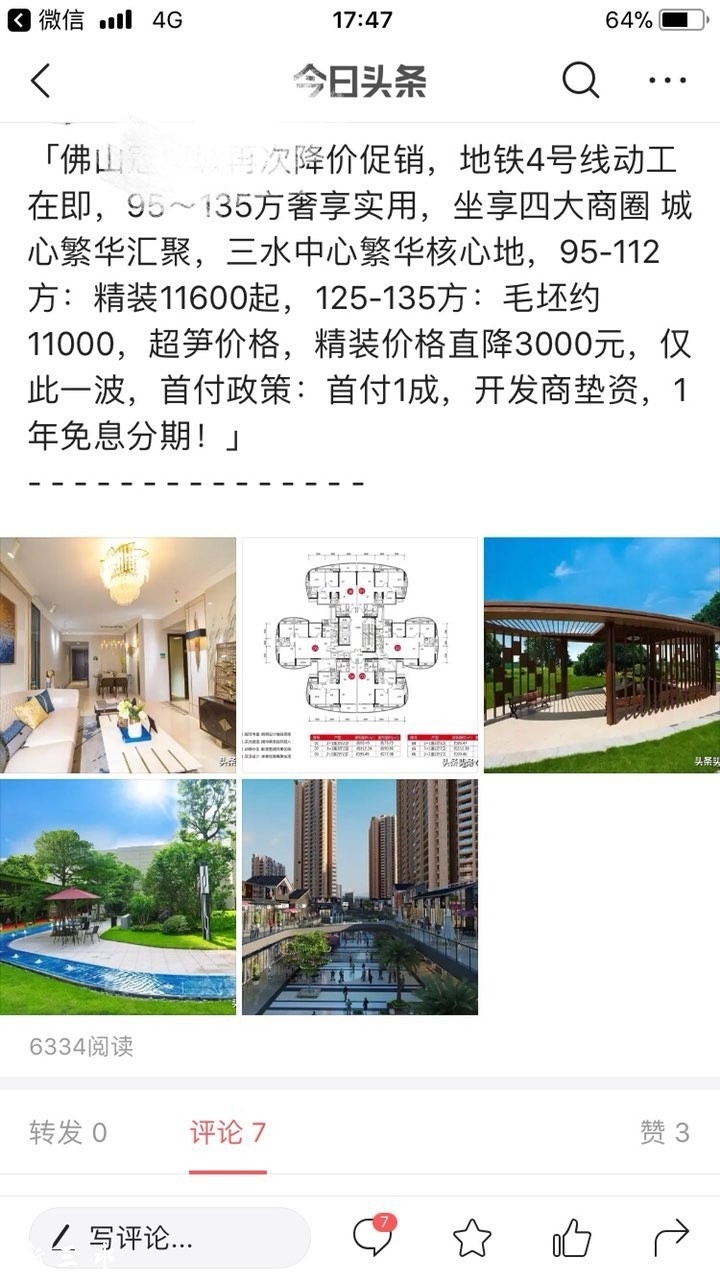
Task: Switch to the 转发 0 tab
Action: pyautogui.click(x=68, y=1132)
